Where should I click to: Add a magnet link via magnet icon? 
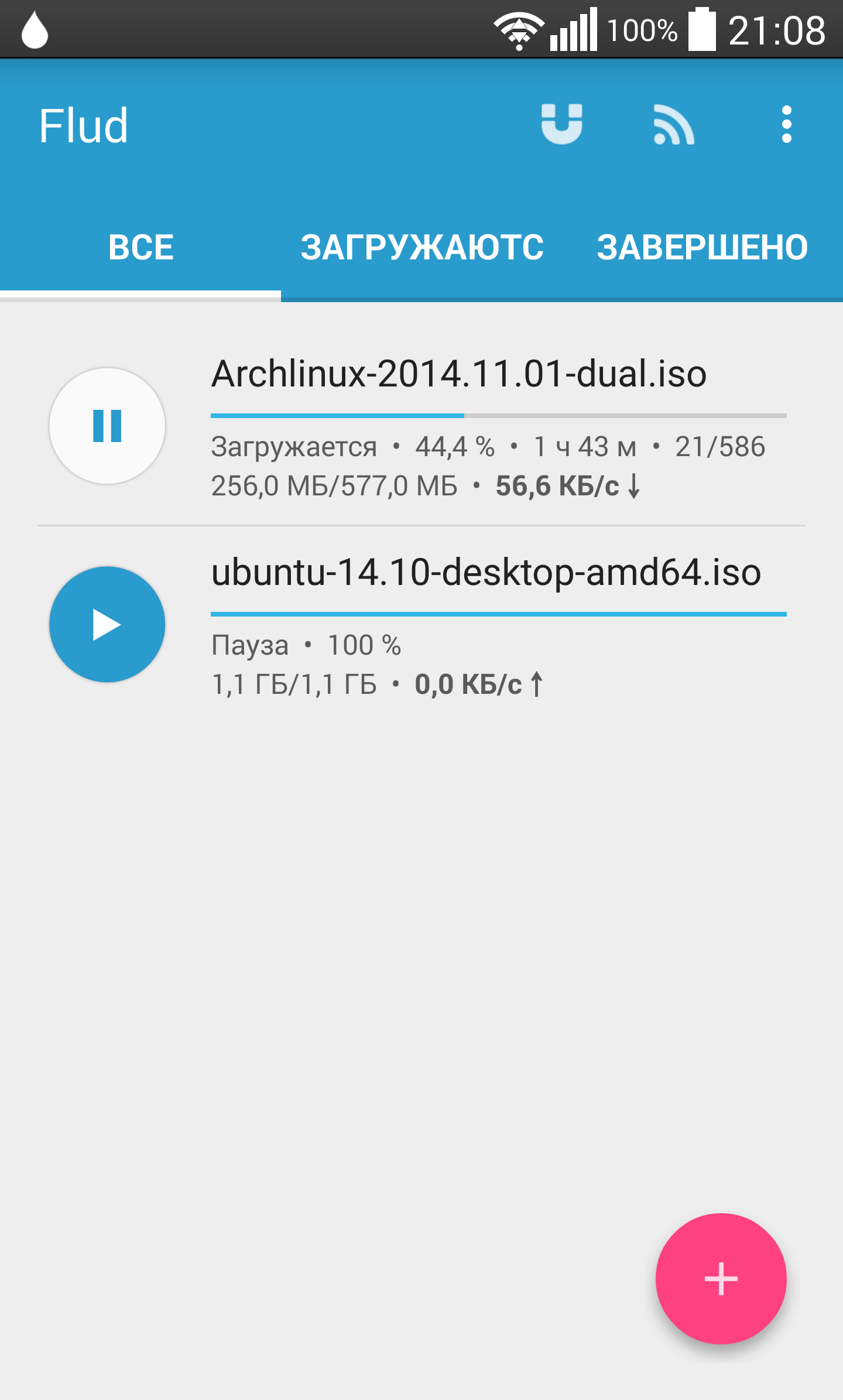click(561, 124)
